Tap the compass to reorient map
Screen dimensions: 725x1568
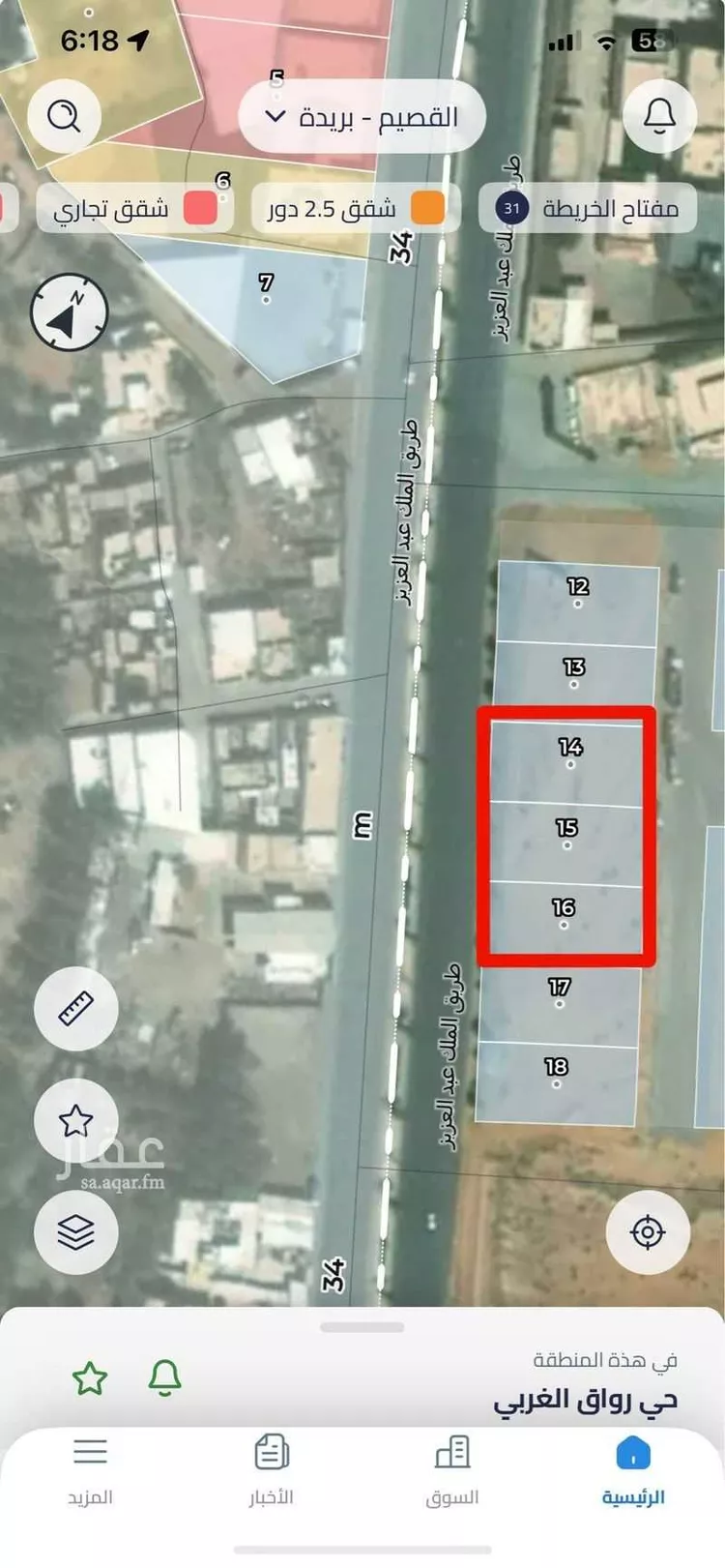click(x=70, y=312)
